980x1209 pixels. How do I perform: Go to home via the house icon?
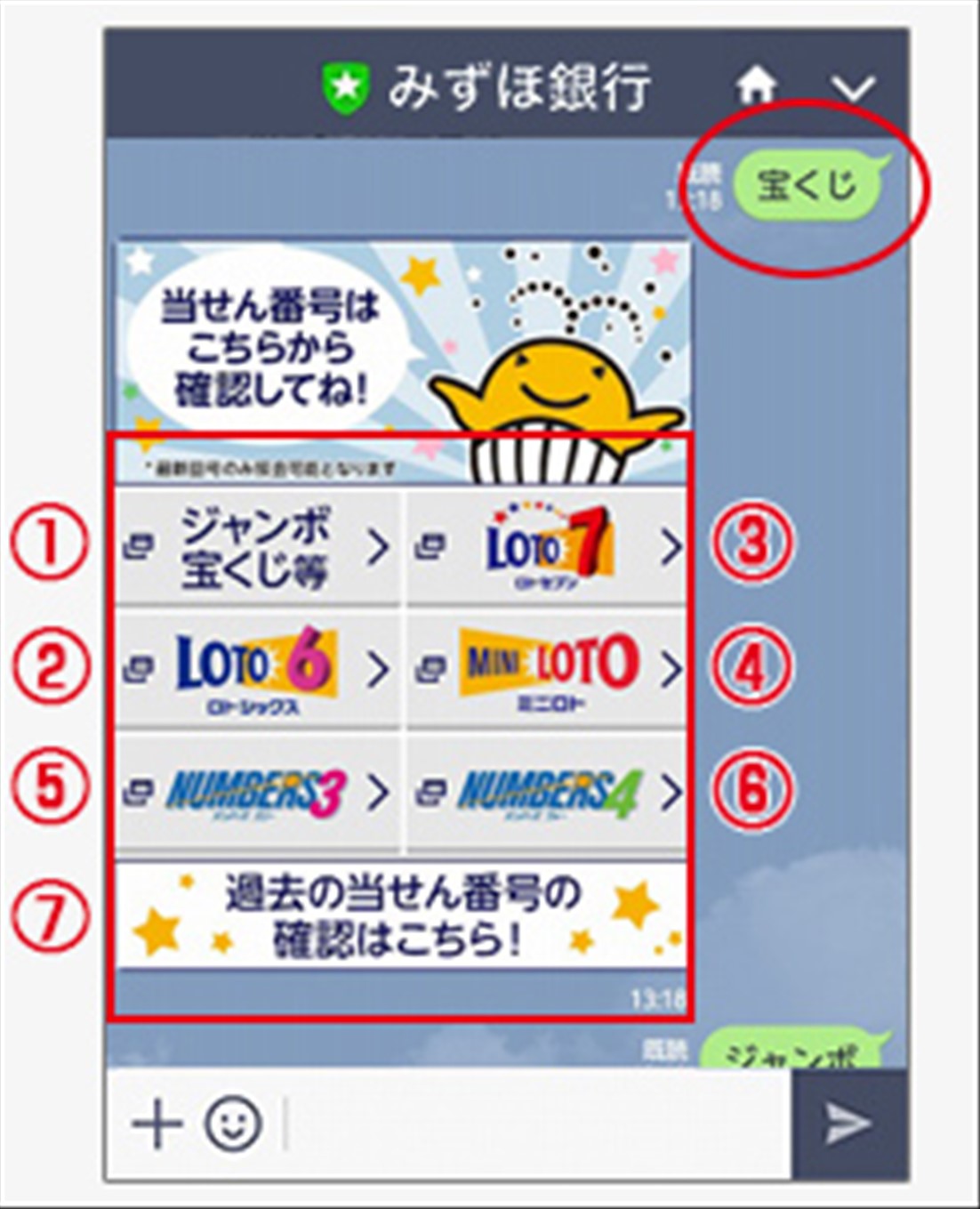[756, 86]
